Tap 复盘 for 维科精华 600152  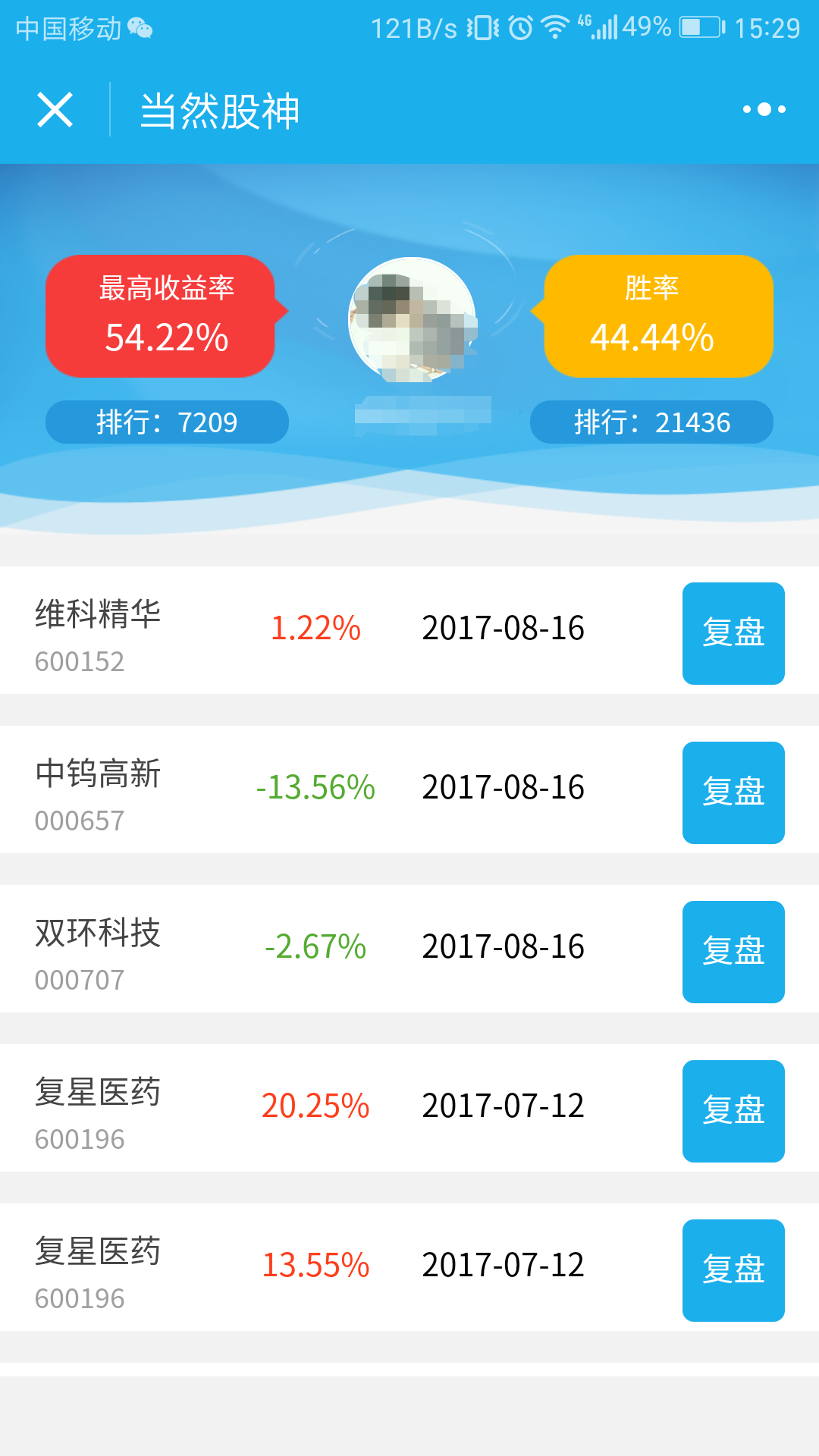733,633
